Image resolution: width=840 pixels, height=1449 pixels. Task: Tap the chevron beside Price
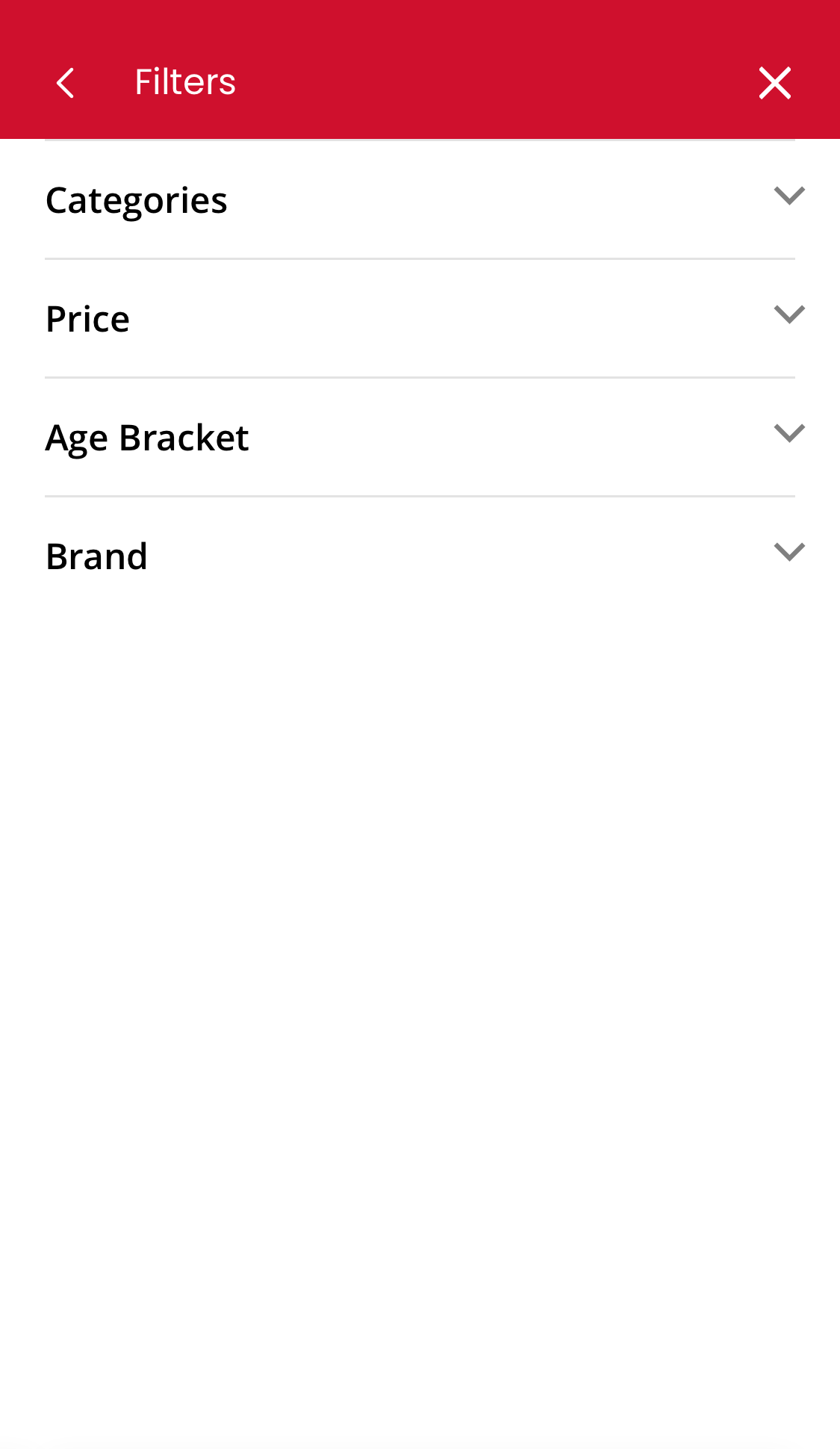click(789, 314)
